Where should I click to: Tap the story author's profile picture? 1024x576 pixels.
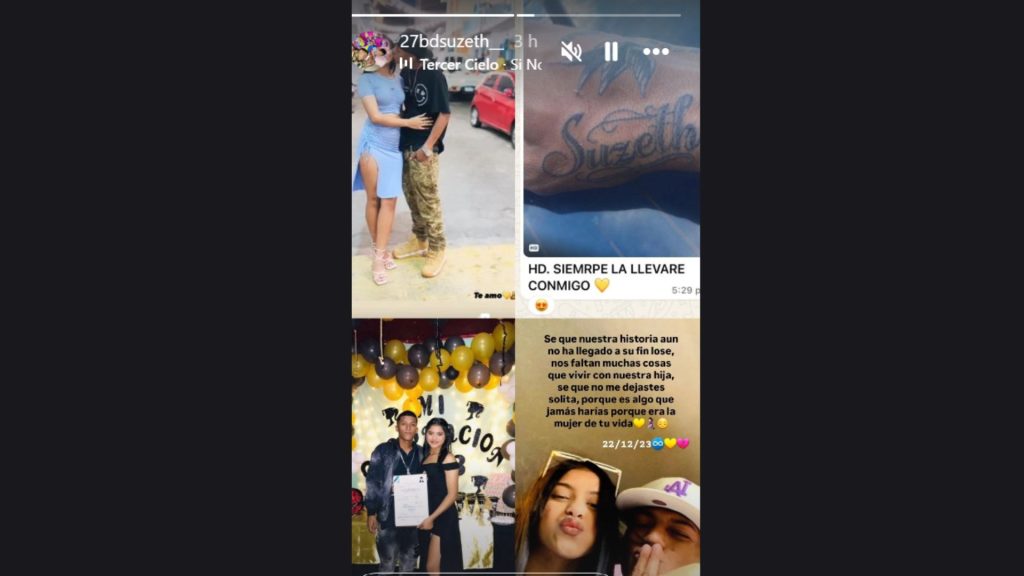372,50
